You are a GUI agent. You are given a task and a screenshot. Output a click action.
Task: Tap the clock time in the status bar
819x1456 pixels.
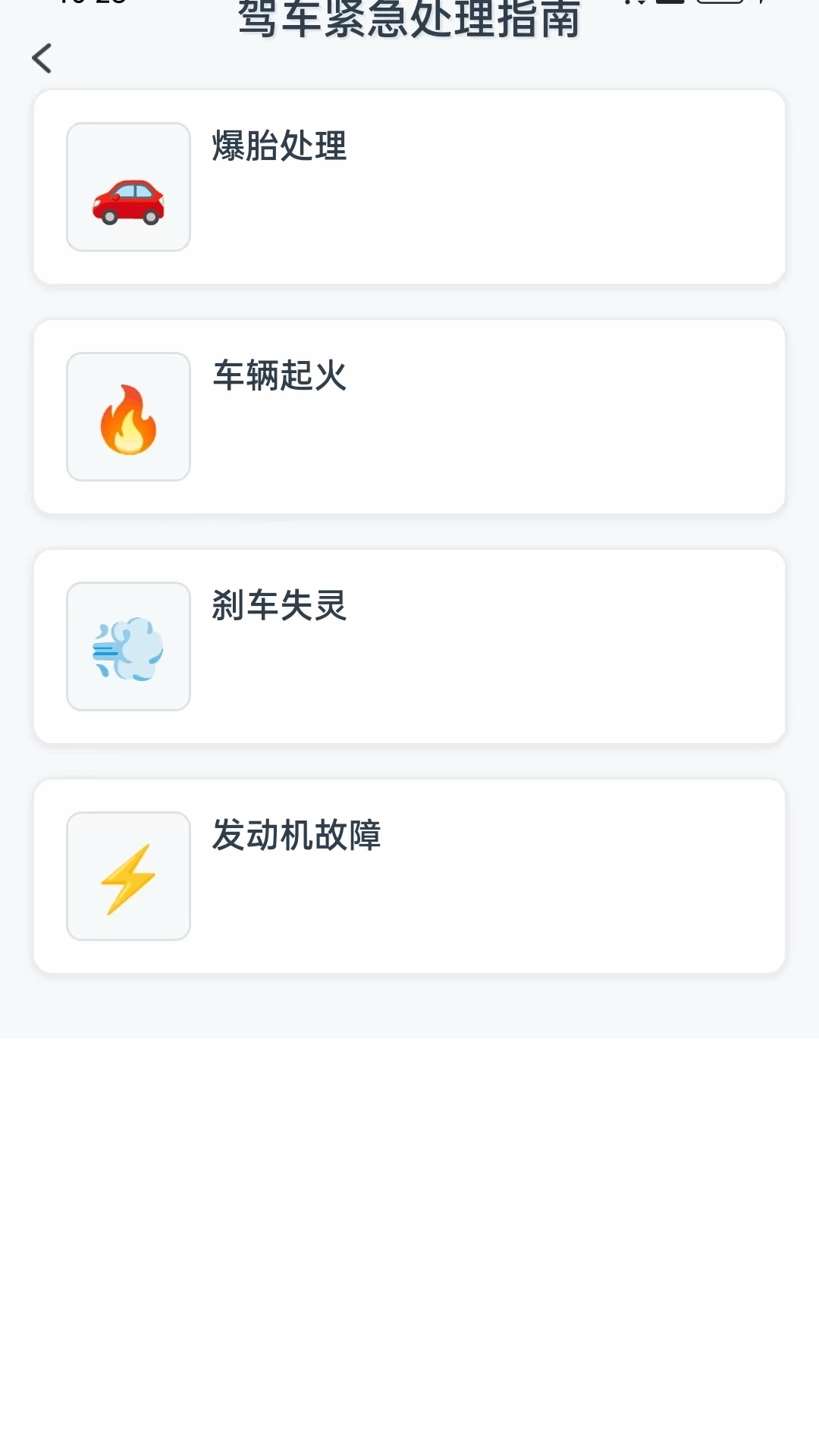pos(91,5)
